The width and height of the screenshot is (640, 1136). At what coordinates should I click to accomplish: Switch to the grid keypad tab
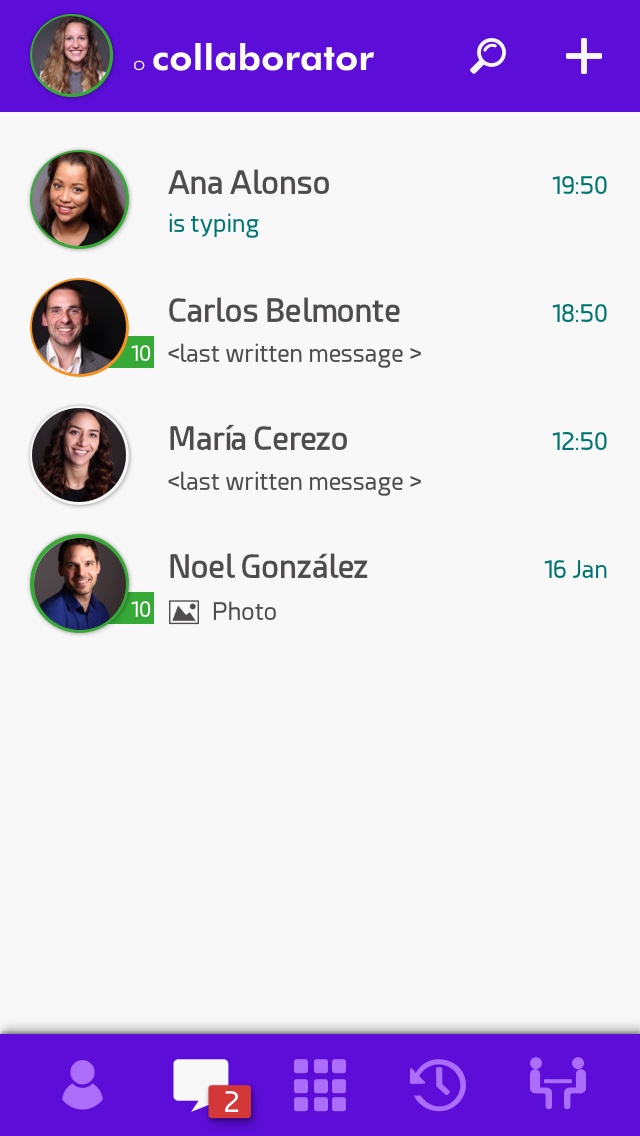click(320, 1085)
